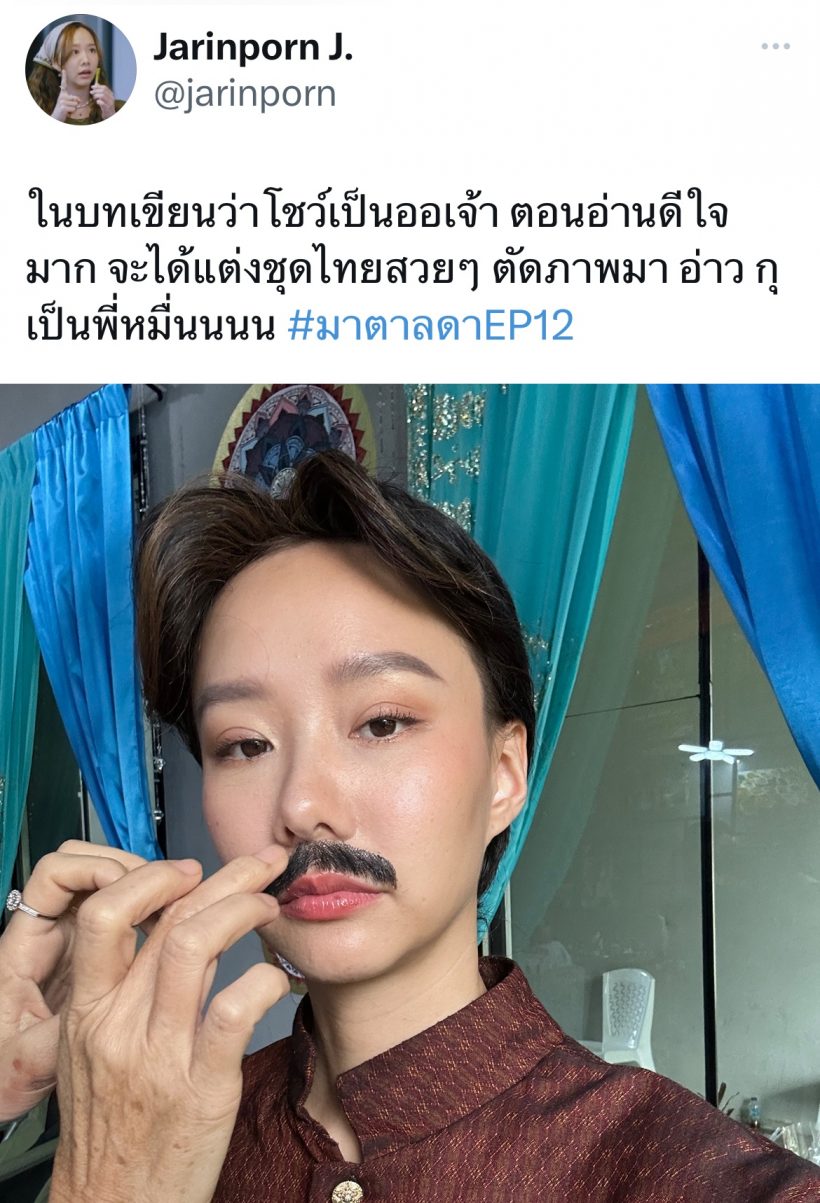Open the tweet's three-dot overflow menu
Image resolution: width=820 pixels, height=1203 pixels.
775,47
